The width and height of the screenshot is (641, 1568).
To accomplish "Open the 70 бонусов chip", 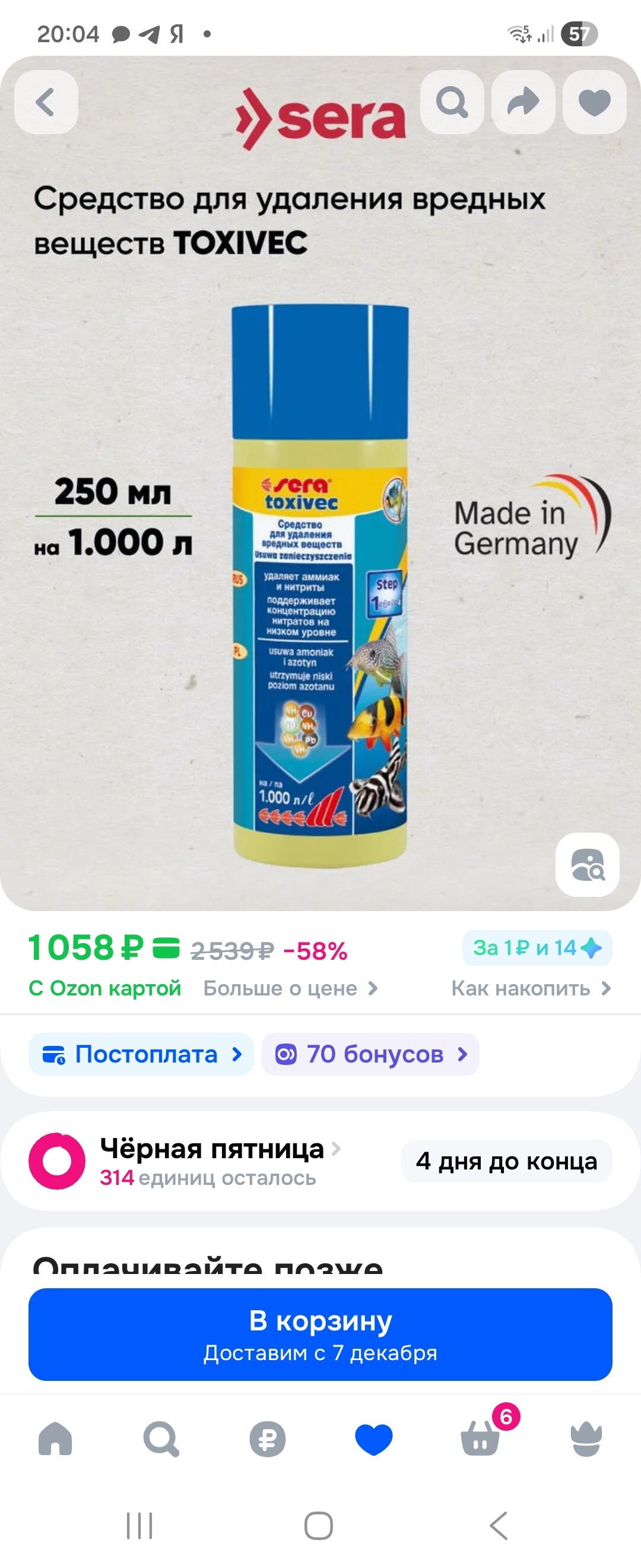I will coord(370,1054).
